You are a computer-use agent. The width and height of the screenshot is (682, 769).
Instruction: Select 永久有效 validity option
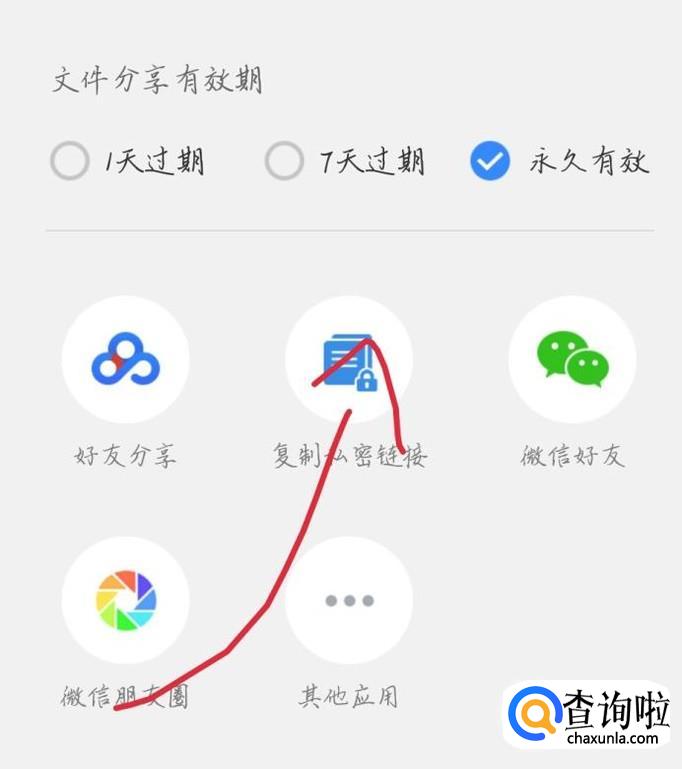[x=490, y=161]
